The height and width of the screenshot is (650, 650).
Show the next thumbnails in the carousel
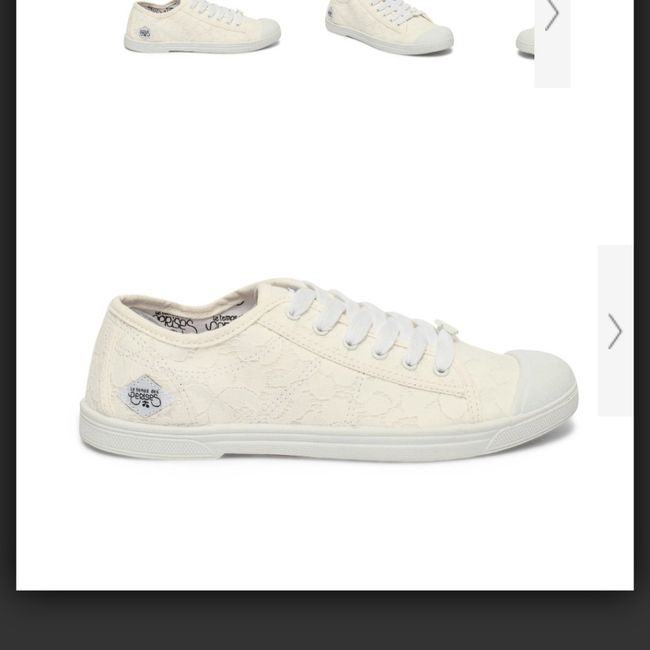pyautogui.click(x=552, y=20)
